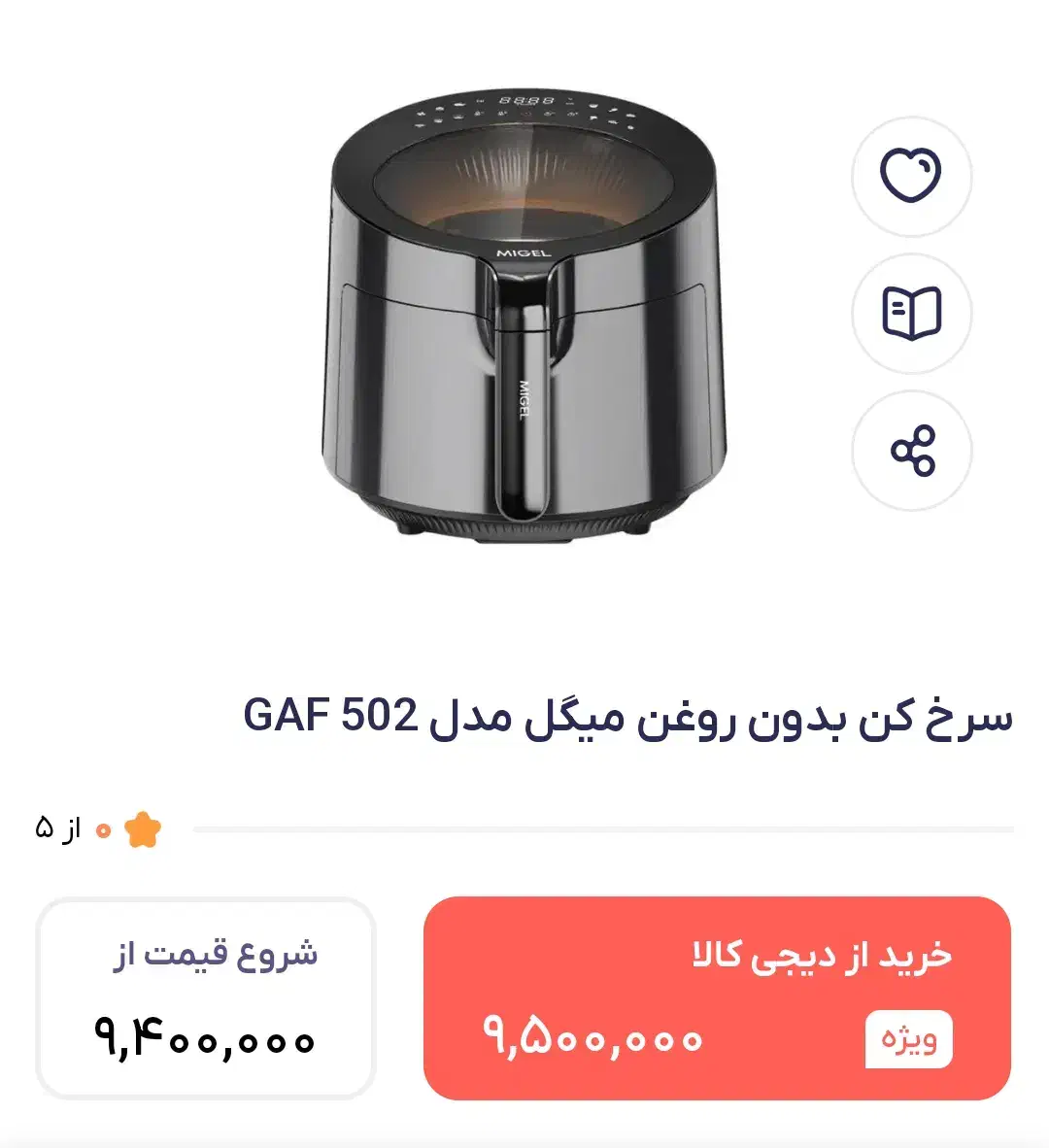The width and height of the screenshot is (1049, 1148).
Task: Expand the product description via book icon
Action: [910, 315]
